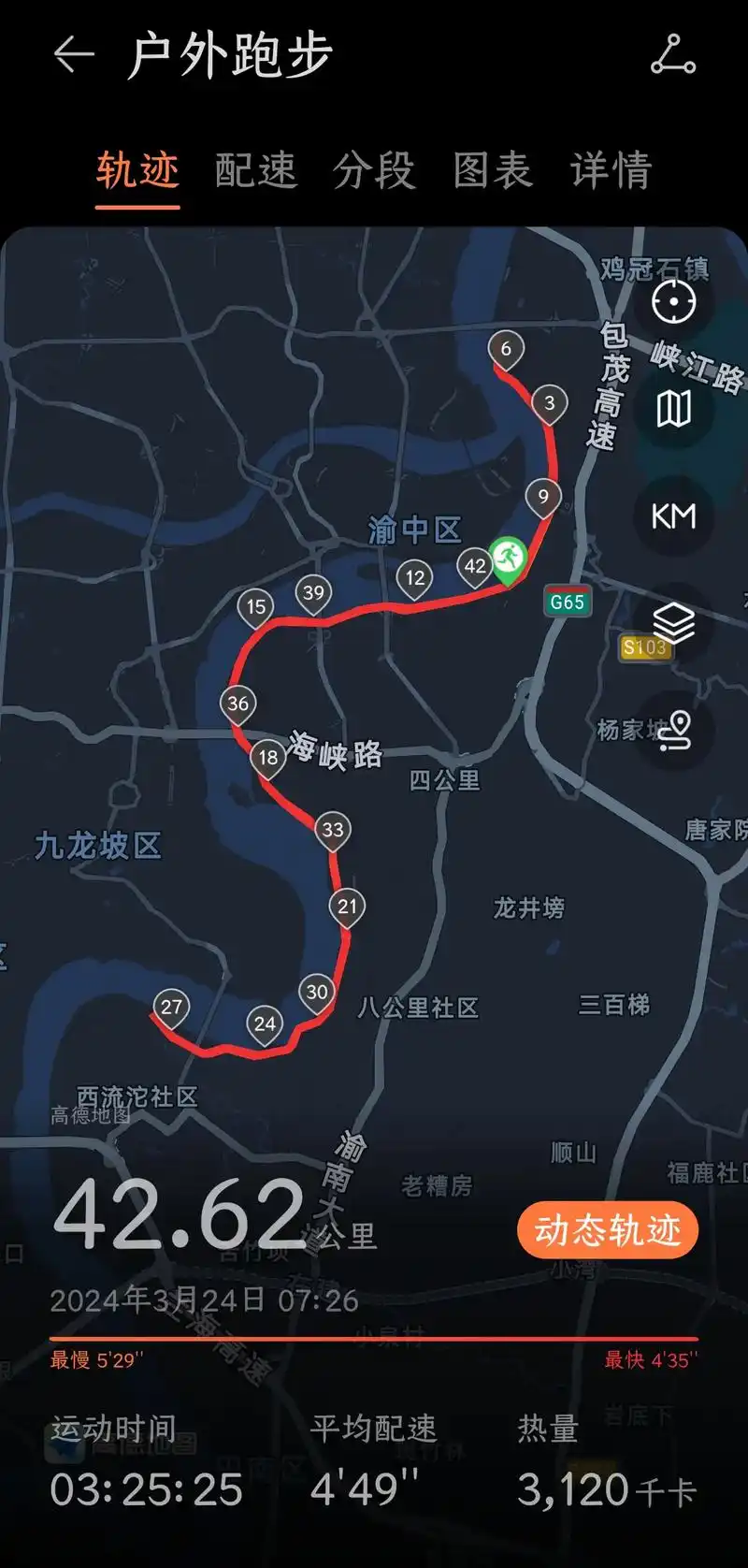Screen dimensions: 748x1568
Task: Tap the GPS recenter crosshair icon
Action: click(673, 302)
